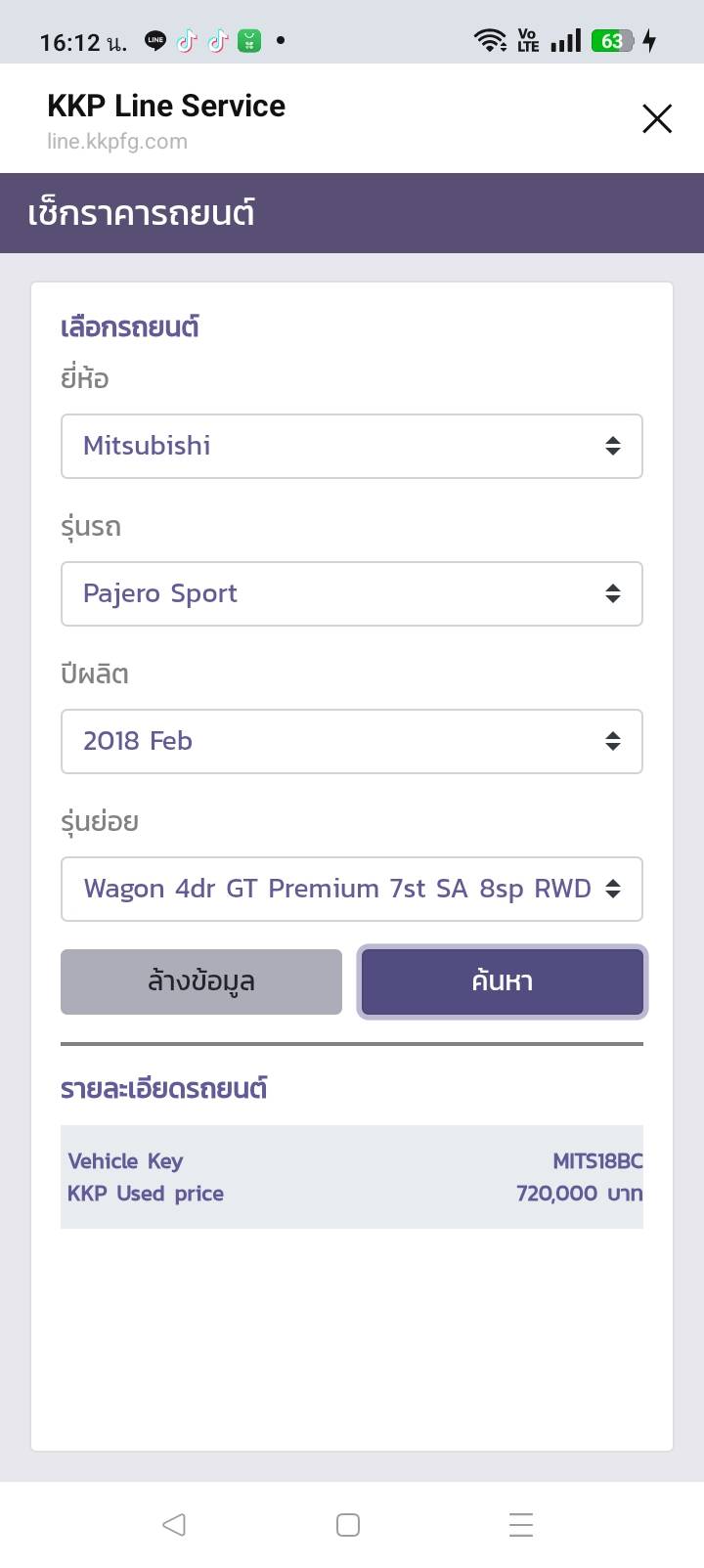Screen dimensions: 704x1568
Task: Search car price with ค้นหา button
Action: pos(502,981)
